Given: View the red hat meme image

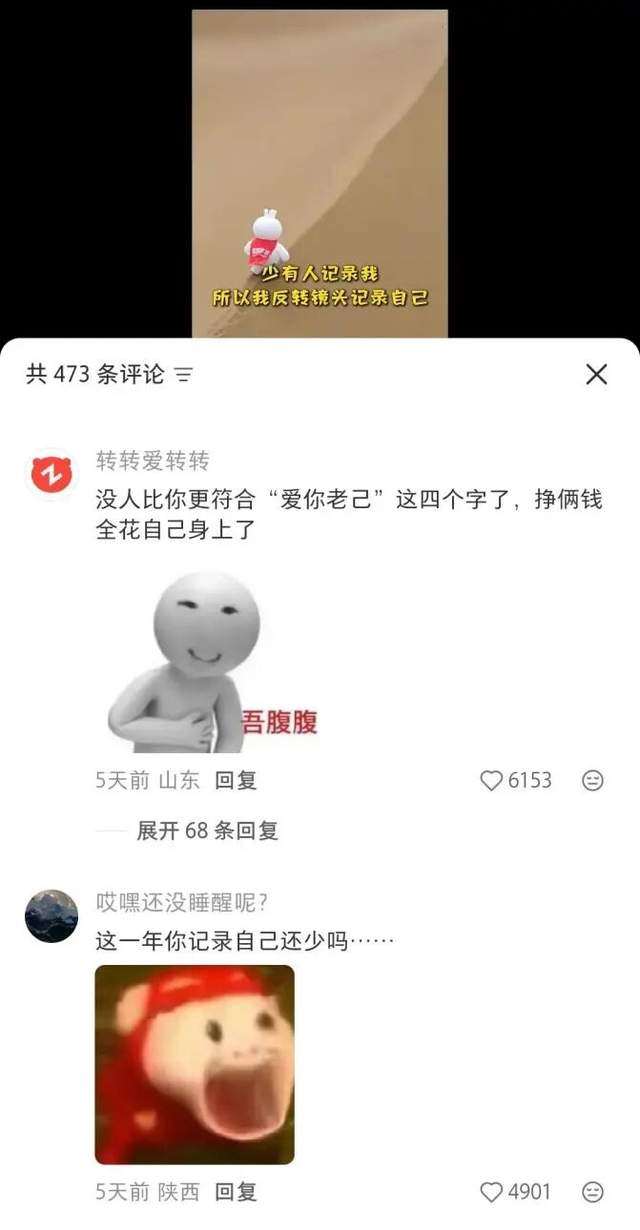Looking at the screenshot, I should (195, 1064).
